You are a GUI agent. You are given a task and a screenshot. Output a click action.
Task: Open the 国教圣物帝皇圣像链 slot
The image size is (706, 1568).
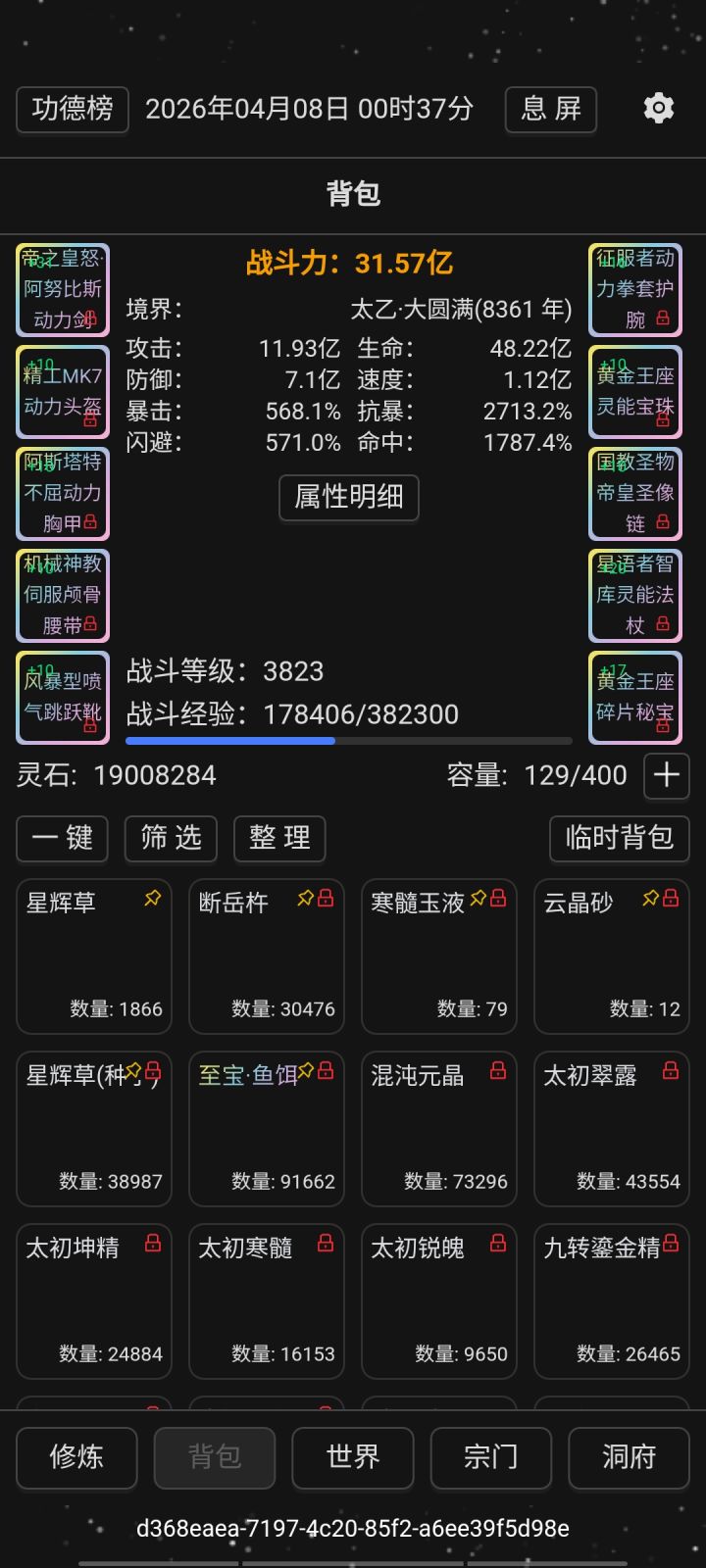635,494
